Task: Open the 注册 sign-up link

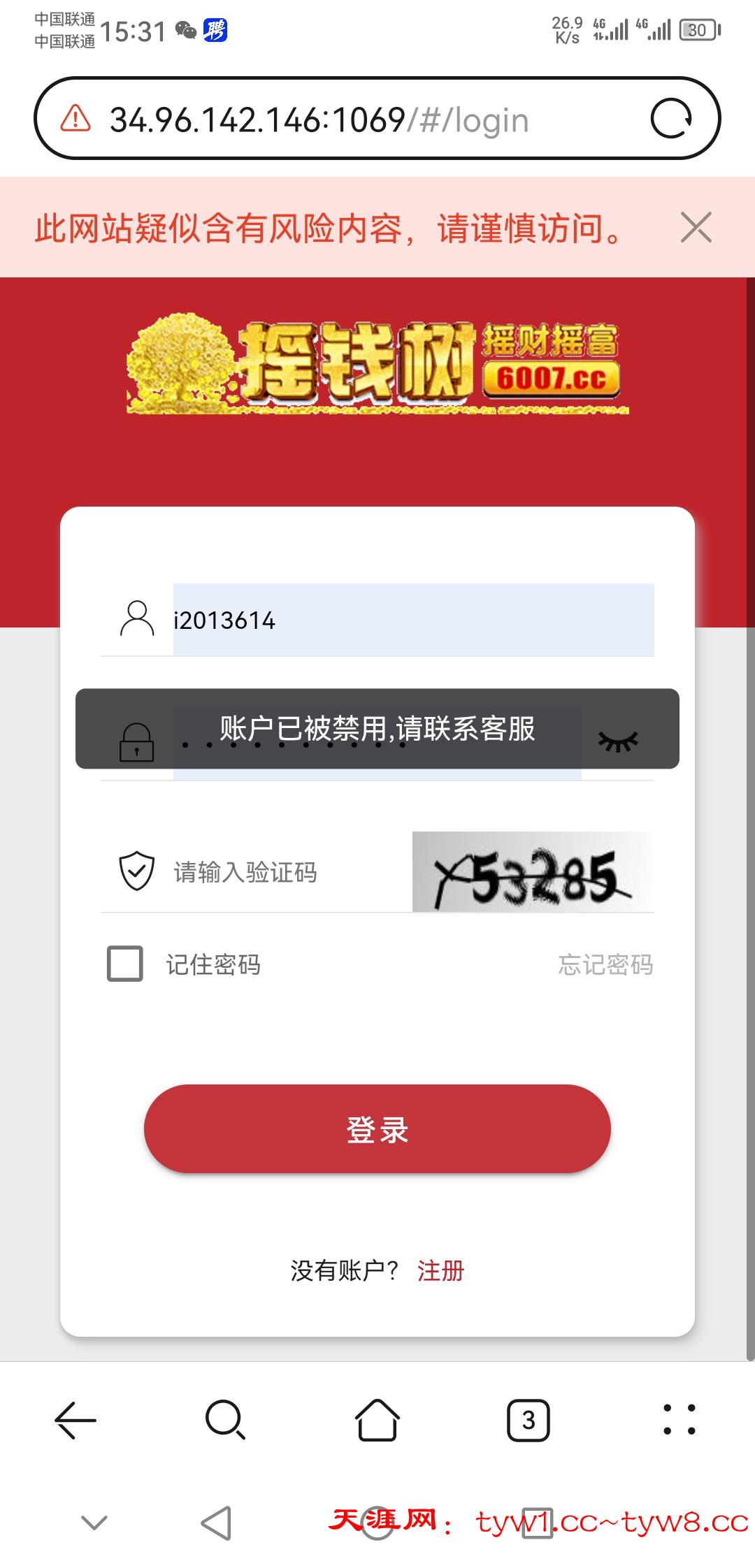Action: [x=440, y=1270]
